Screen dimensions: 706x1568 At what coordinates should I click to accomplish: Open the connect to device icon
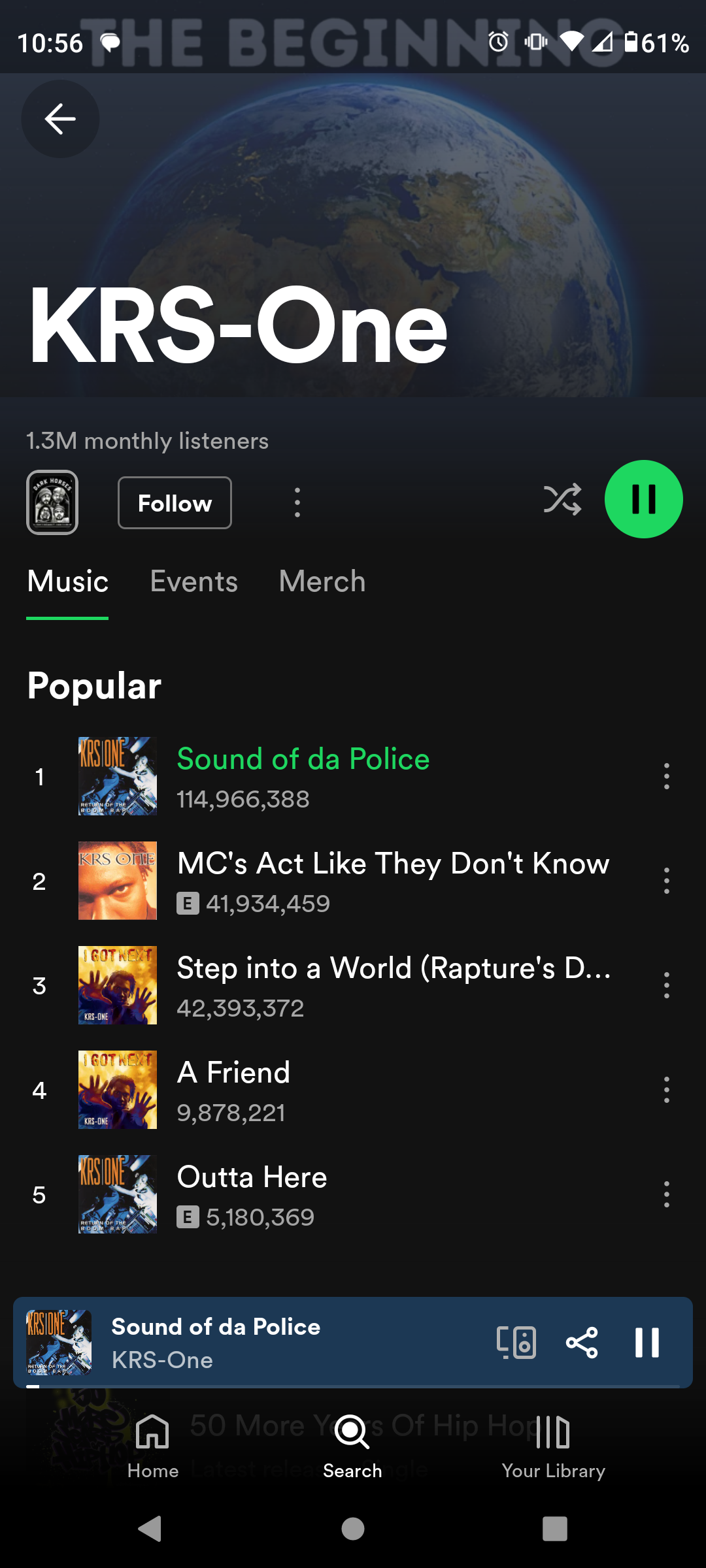pos(516,1343)
